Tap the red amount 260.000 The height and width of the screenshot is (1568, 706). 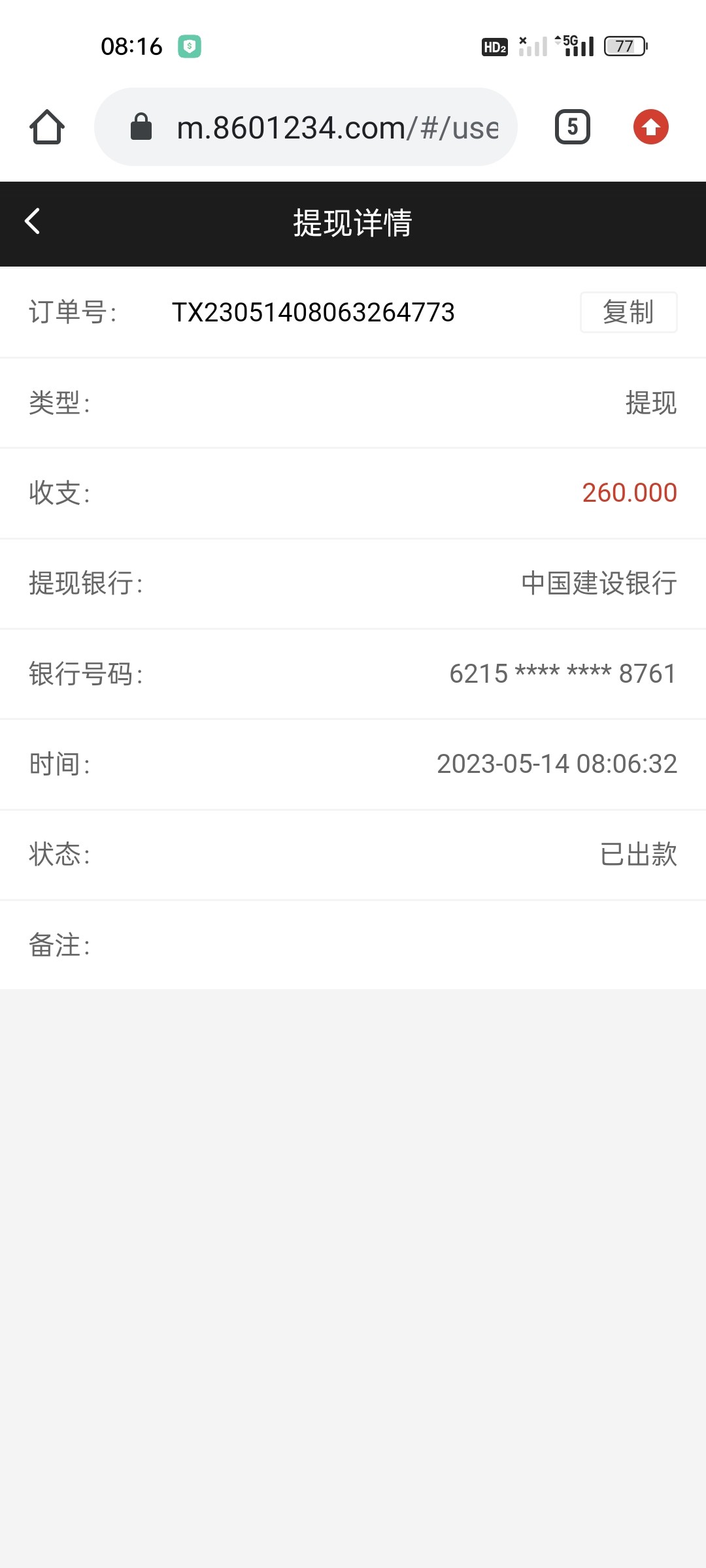pyautogui.click(x=630, y=493)
